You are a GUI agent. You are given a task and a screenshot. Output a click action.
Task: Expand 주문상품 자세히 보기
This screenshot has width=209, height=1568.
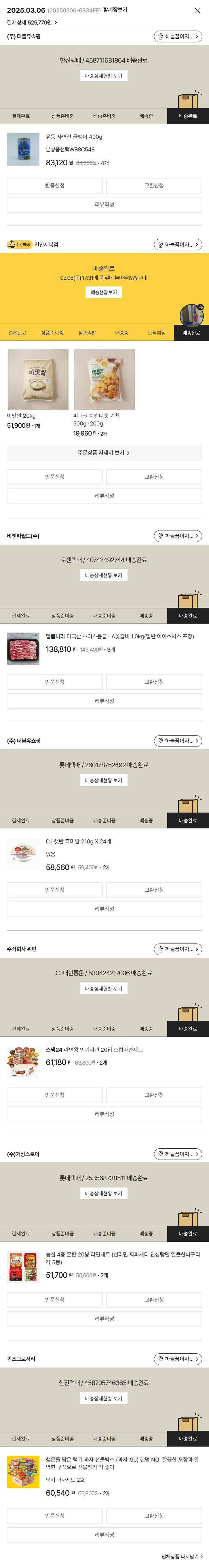104,453
